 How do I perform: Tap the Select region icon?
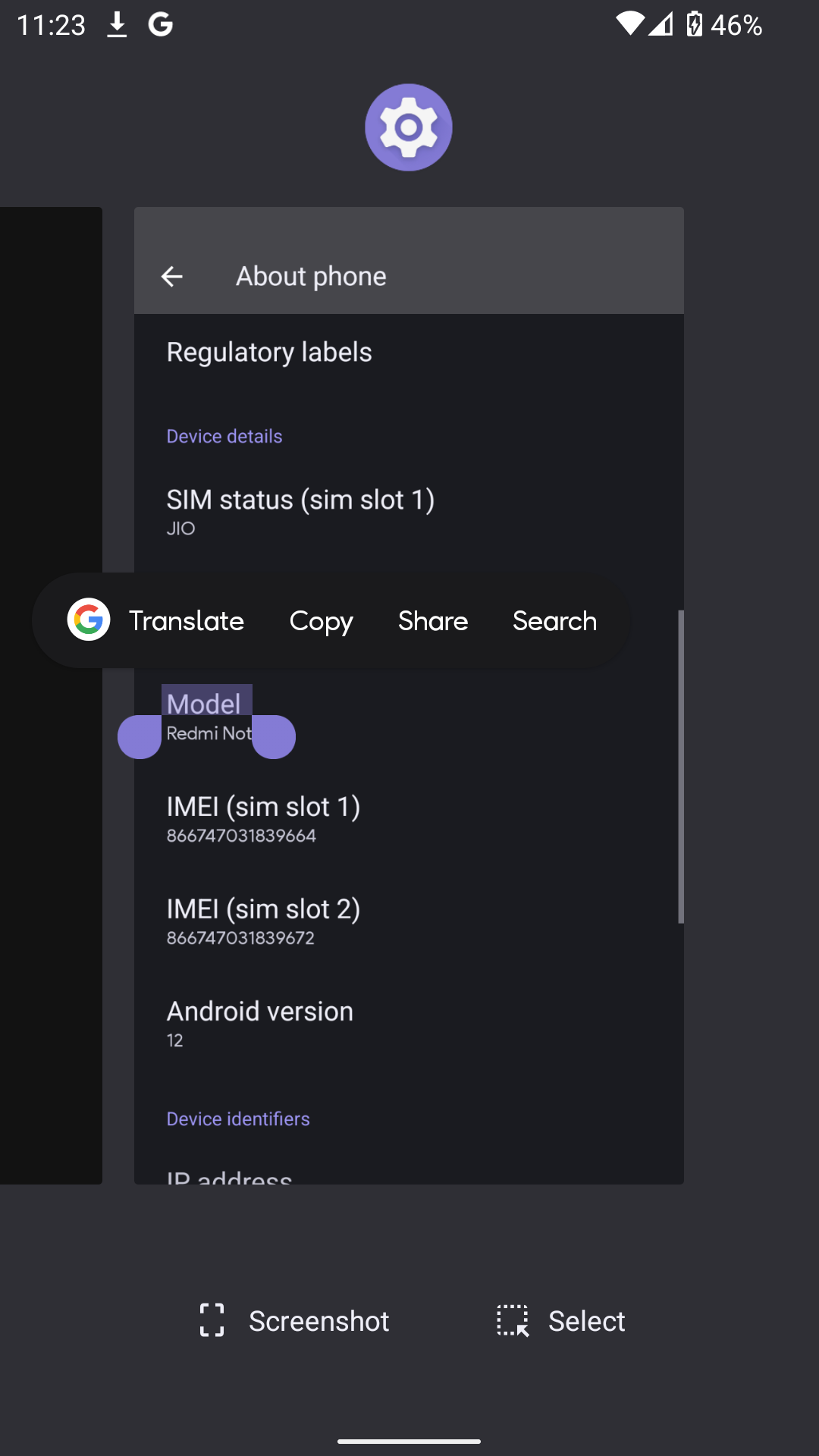point(513,1320)
